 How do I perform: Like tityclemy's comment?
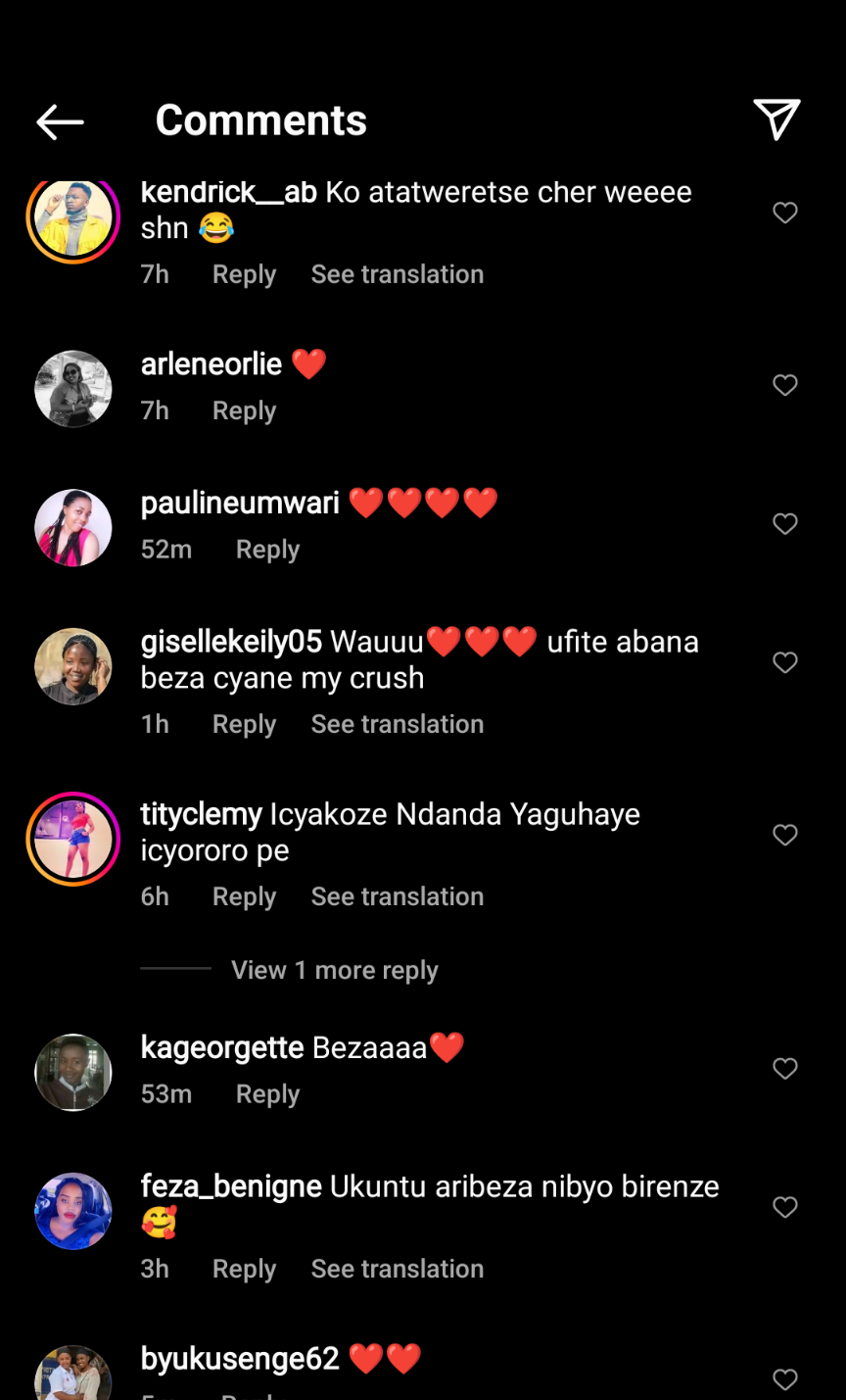[x=785, y=835]
